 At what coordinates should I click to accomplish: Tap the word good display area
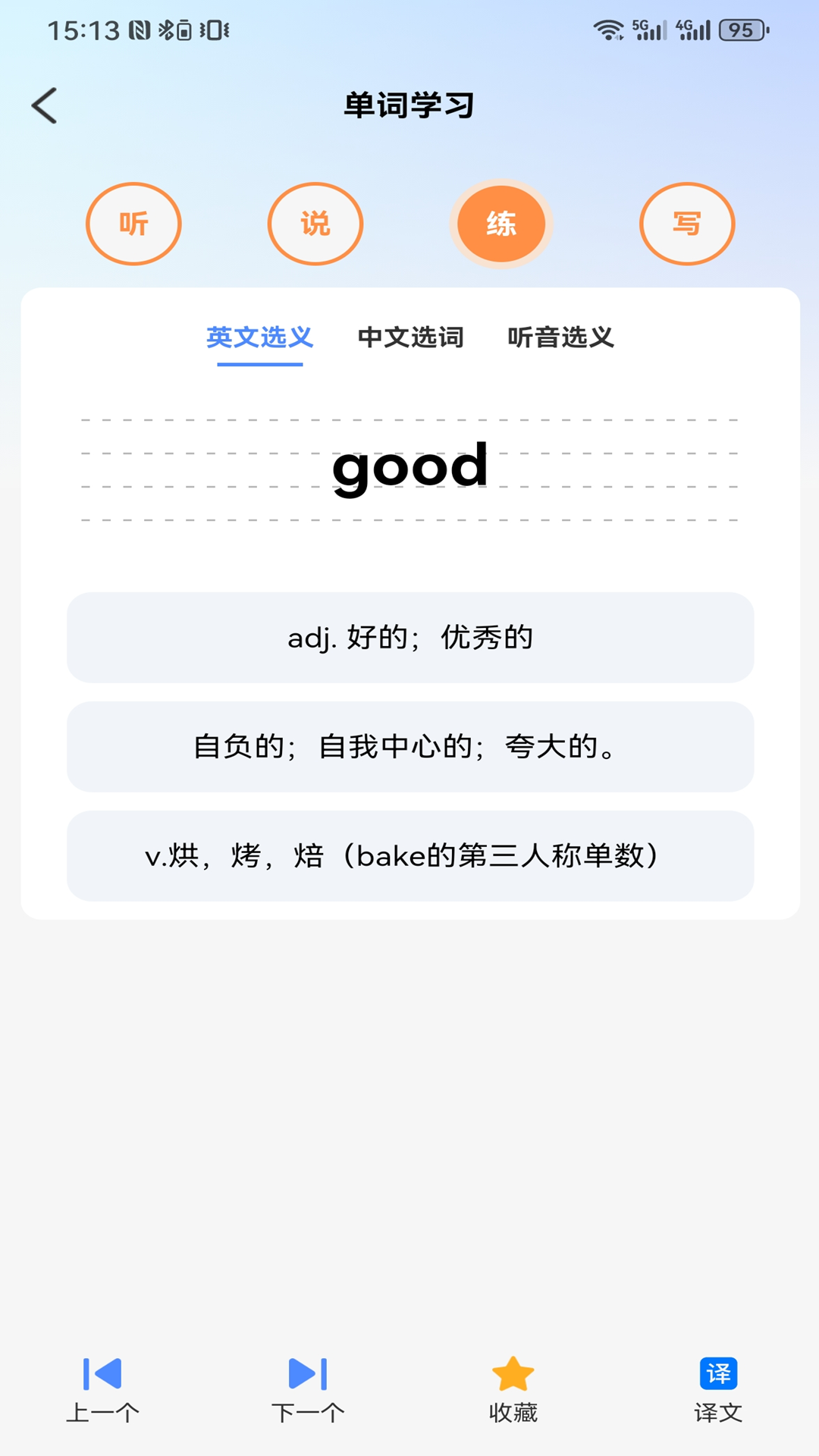tap(409, 465)
